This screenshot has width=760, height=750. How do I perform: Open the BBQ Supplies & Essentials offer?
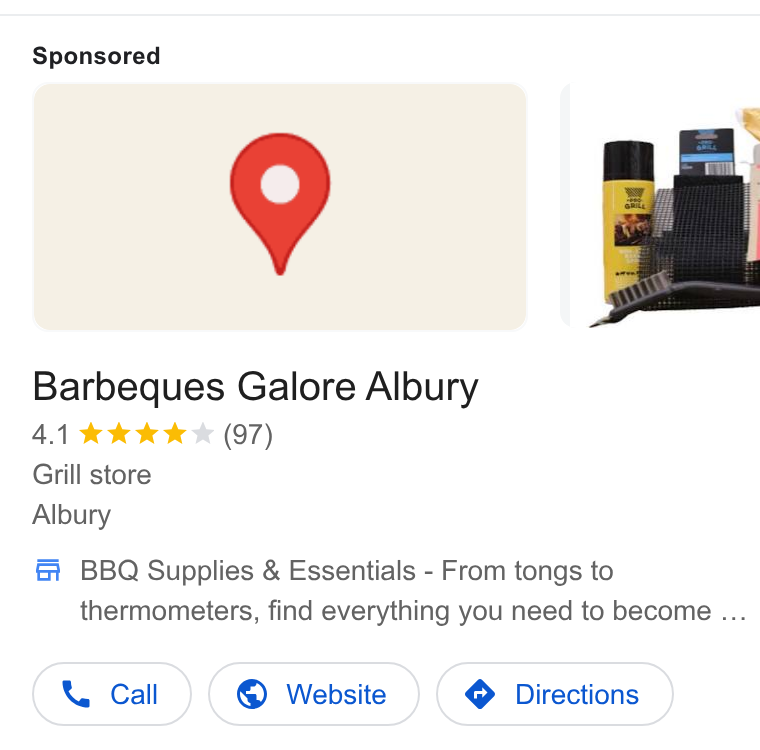click(x=413, y=590)
